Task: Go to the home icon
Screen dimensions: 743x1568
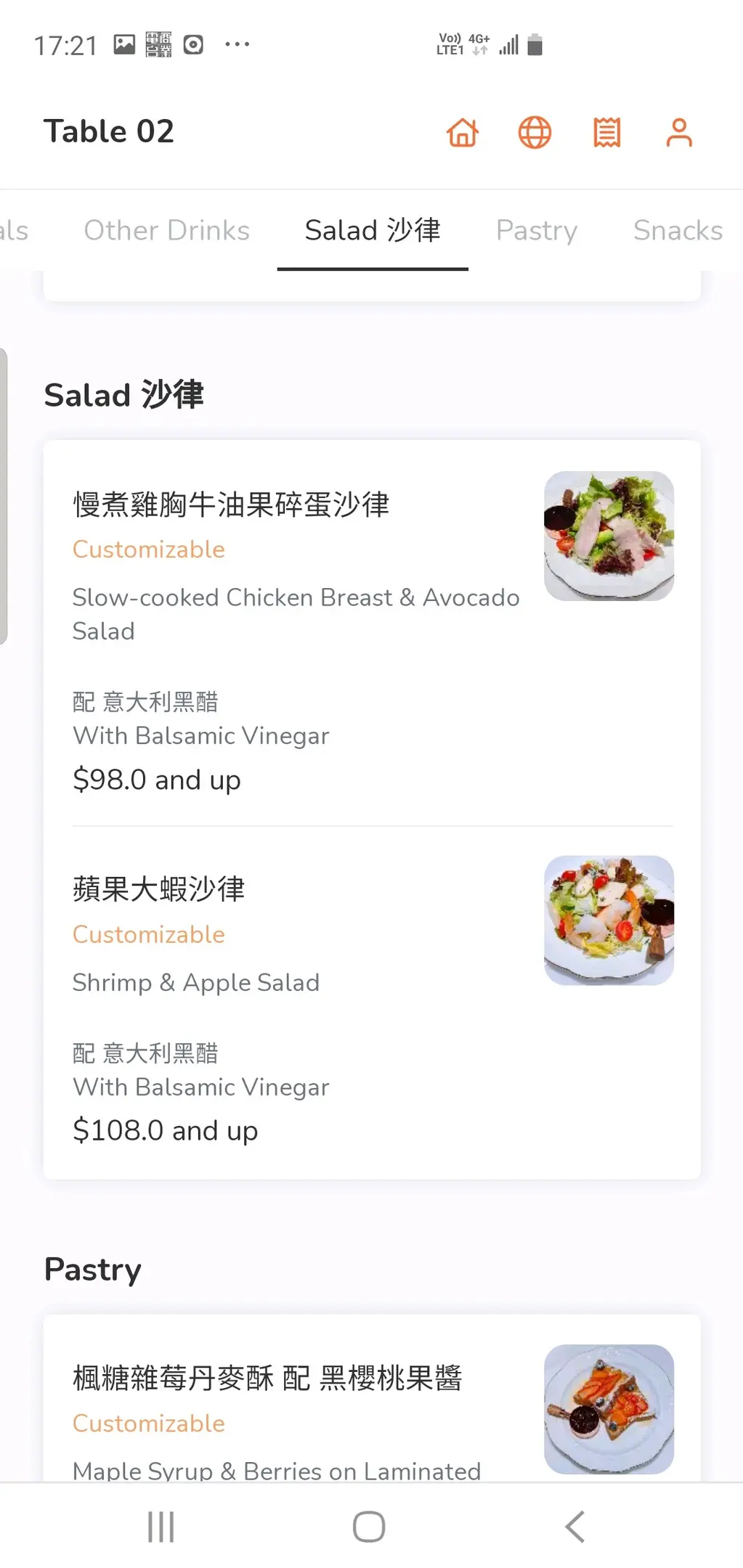Action: pos(463,133)
